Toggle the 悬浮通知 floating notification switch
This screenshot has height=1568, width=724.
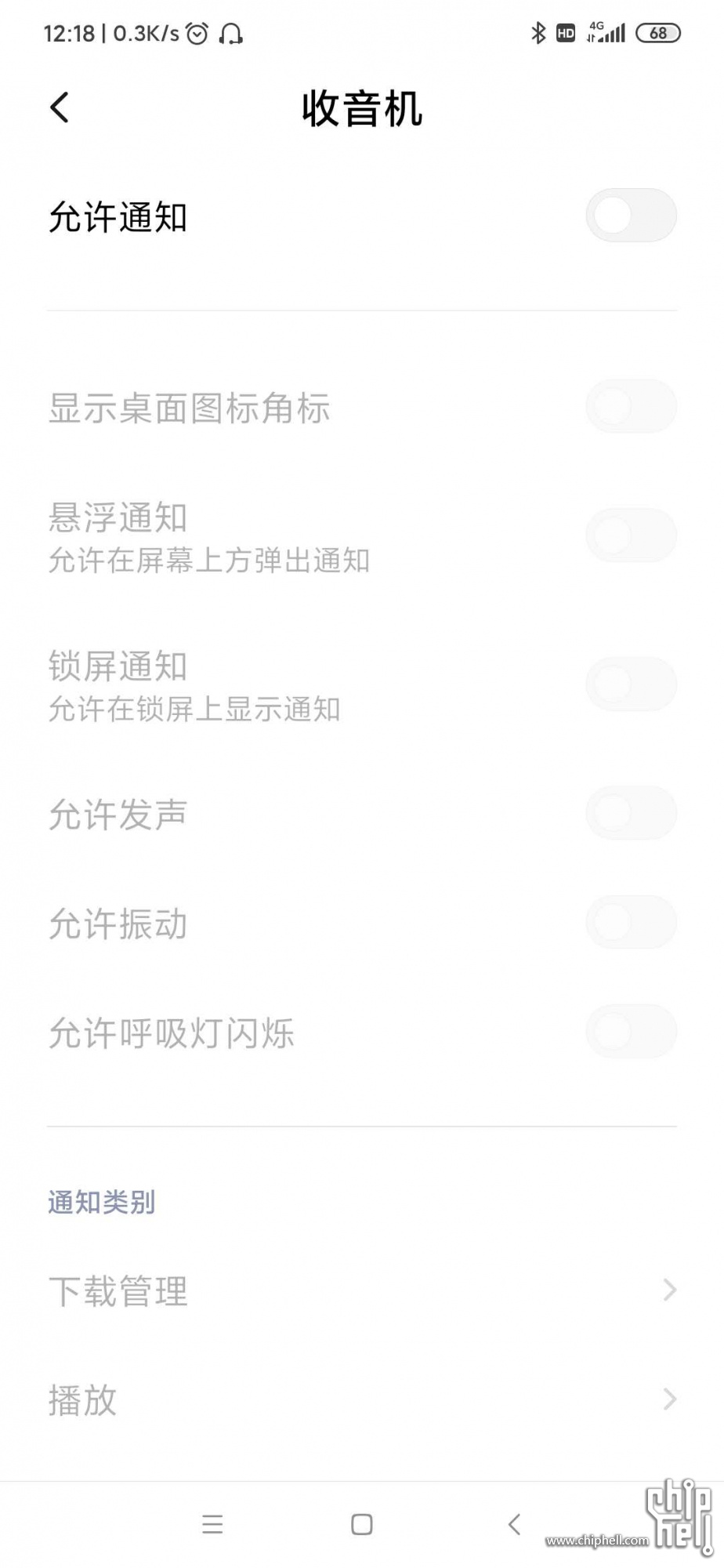click(631, 534)
